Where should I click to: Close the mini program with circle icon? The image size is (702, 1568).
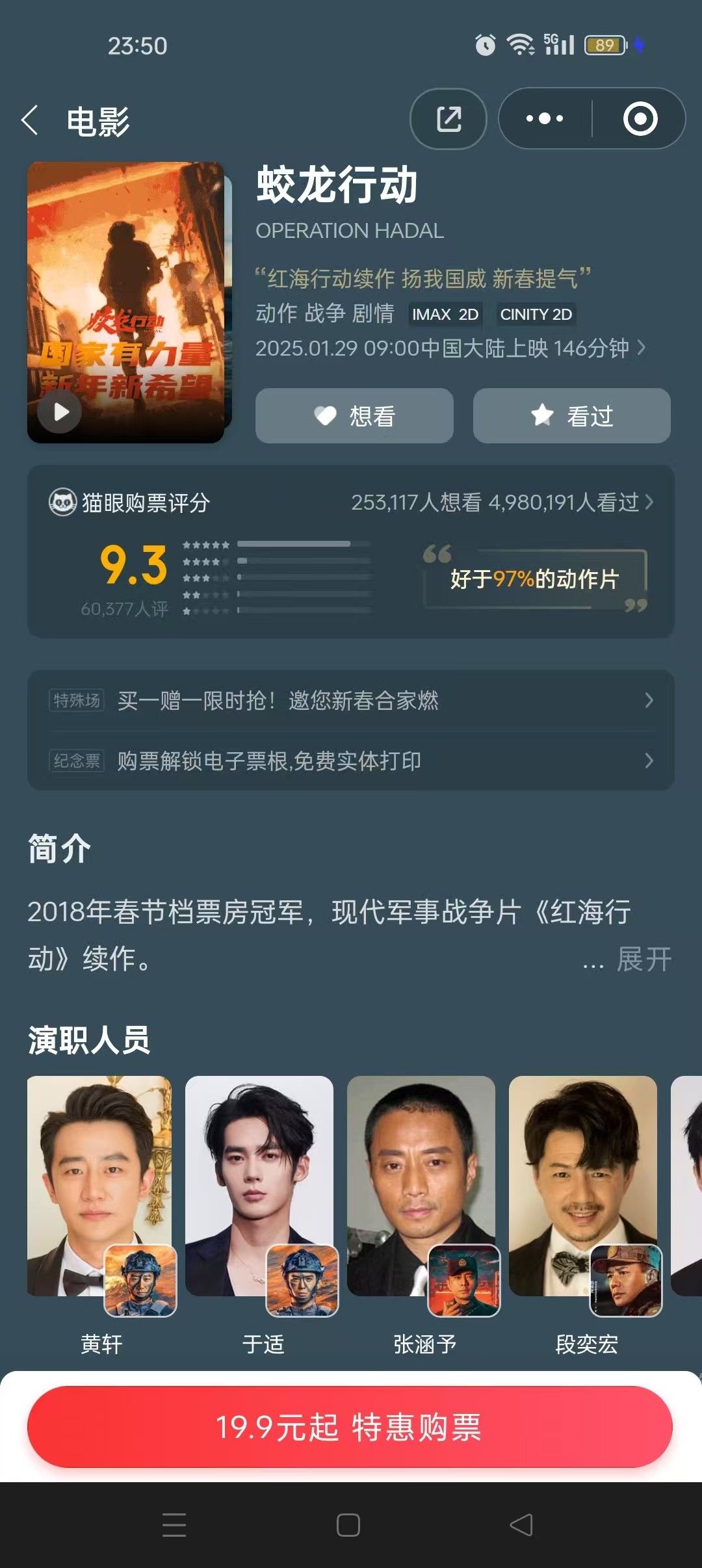[640, 119]
